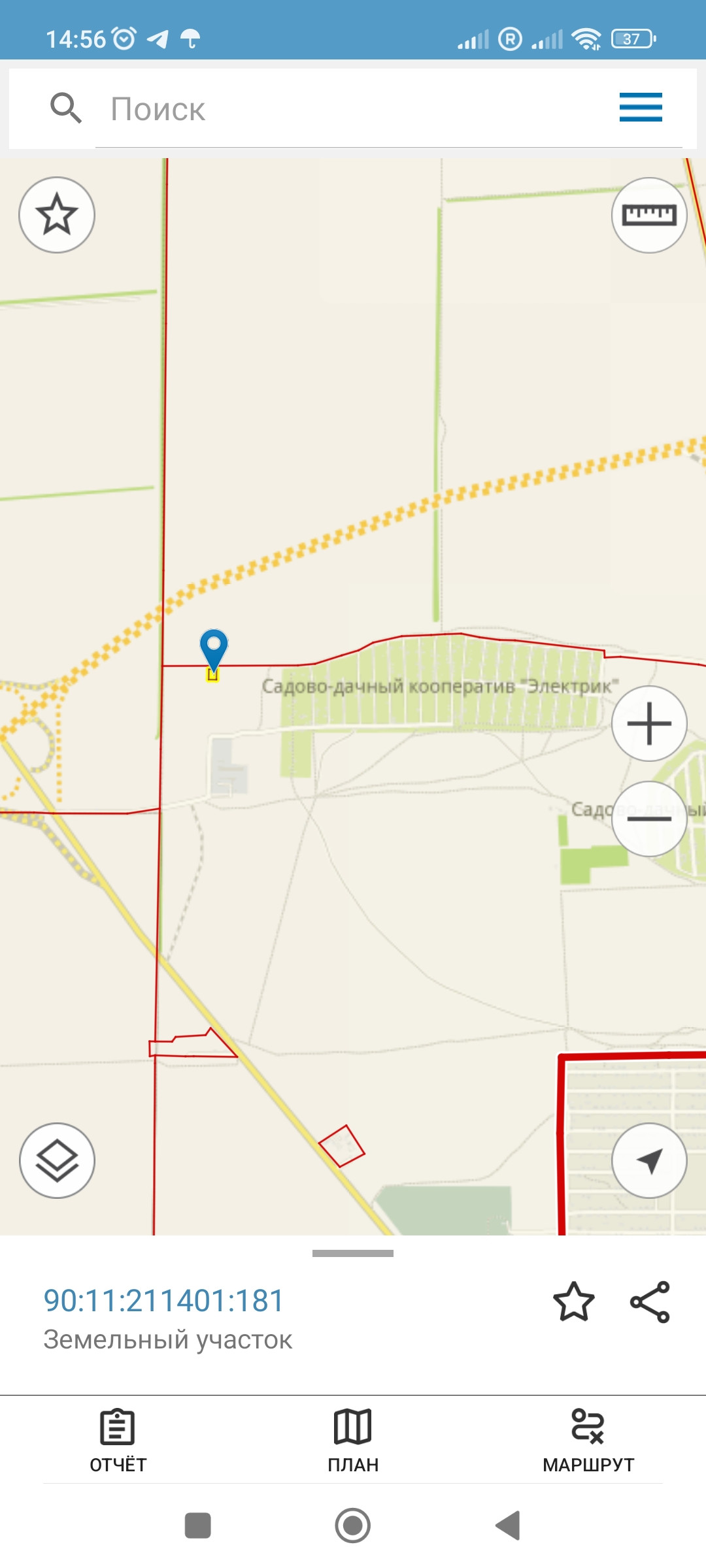Screen dimensions: 706x1568
Task: Tap the blue map pin marker
Action: tap(213, 648)
